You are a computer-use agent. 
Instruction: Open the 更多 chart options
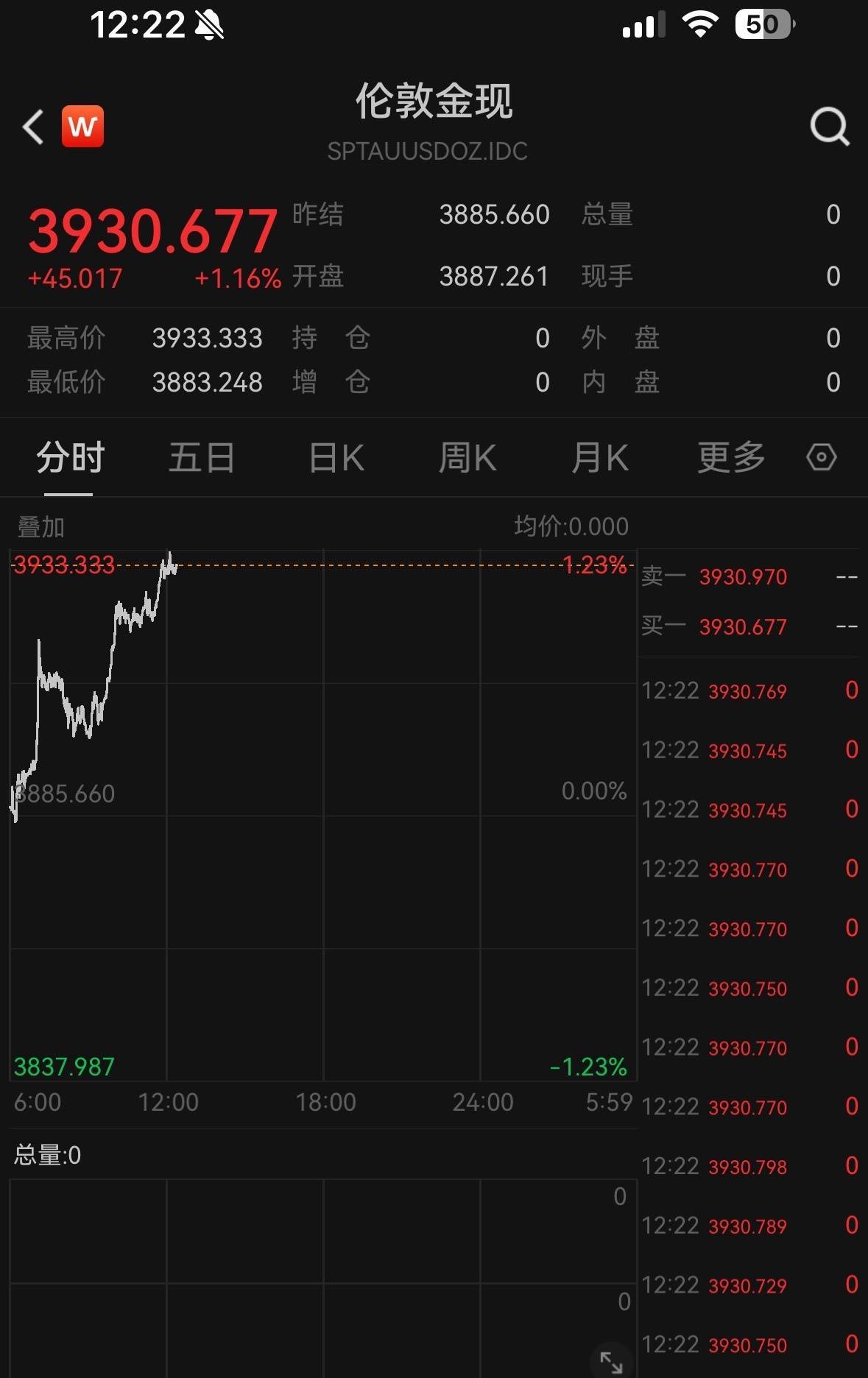(x=731, y=458)
